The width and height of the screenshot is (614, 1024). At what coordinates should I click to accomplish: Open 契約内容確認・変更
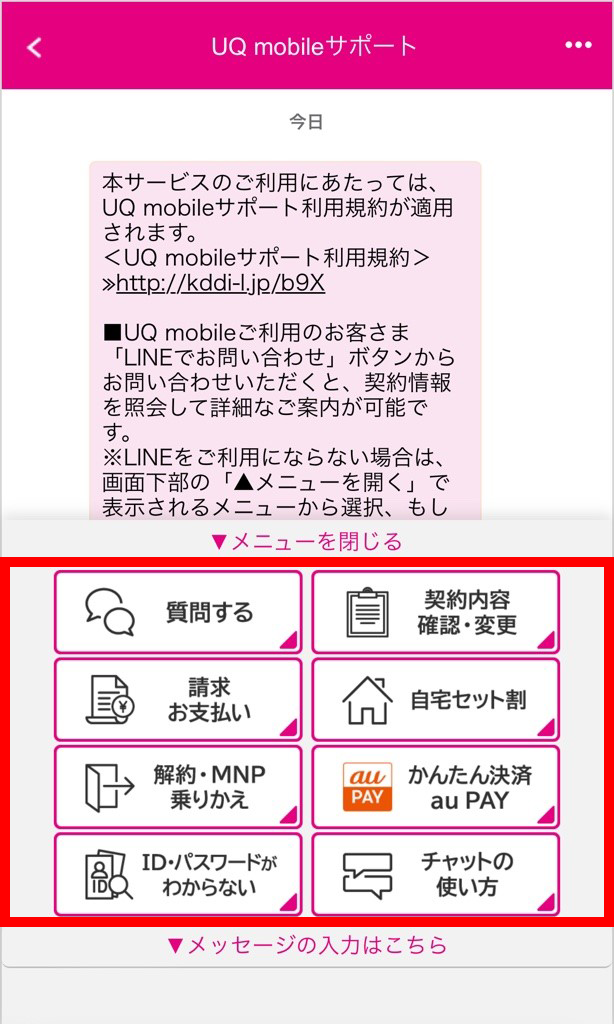coord(435,612)
